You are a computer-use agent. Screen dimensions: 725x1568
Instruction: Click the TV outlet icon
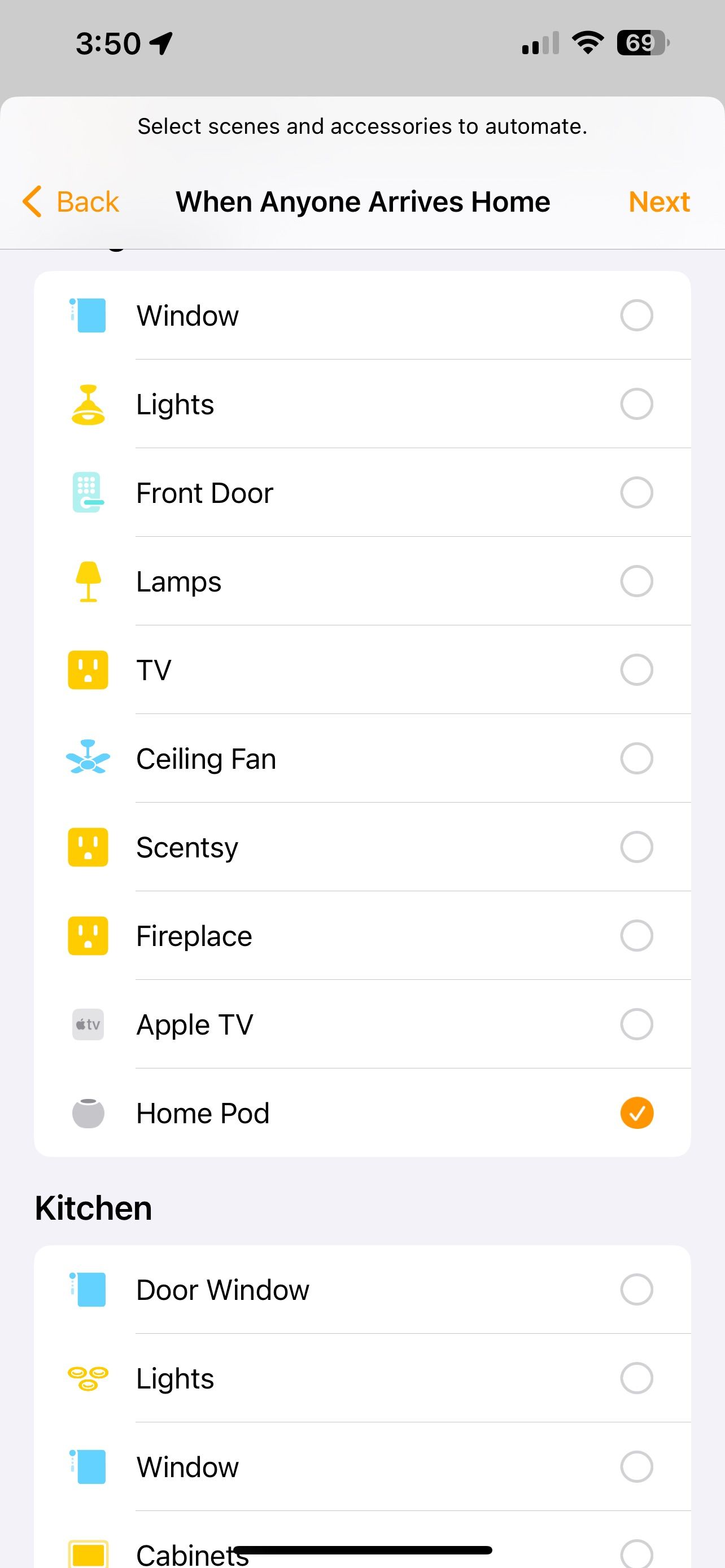coord(88,669)
